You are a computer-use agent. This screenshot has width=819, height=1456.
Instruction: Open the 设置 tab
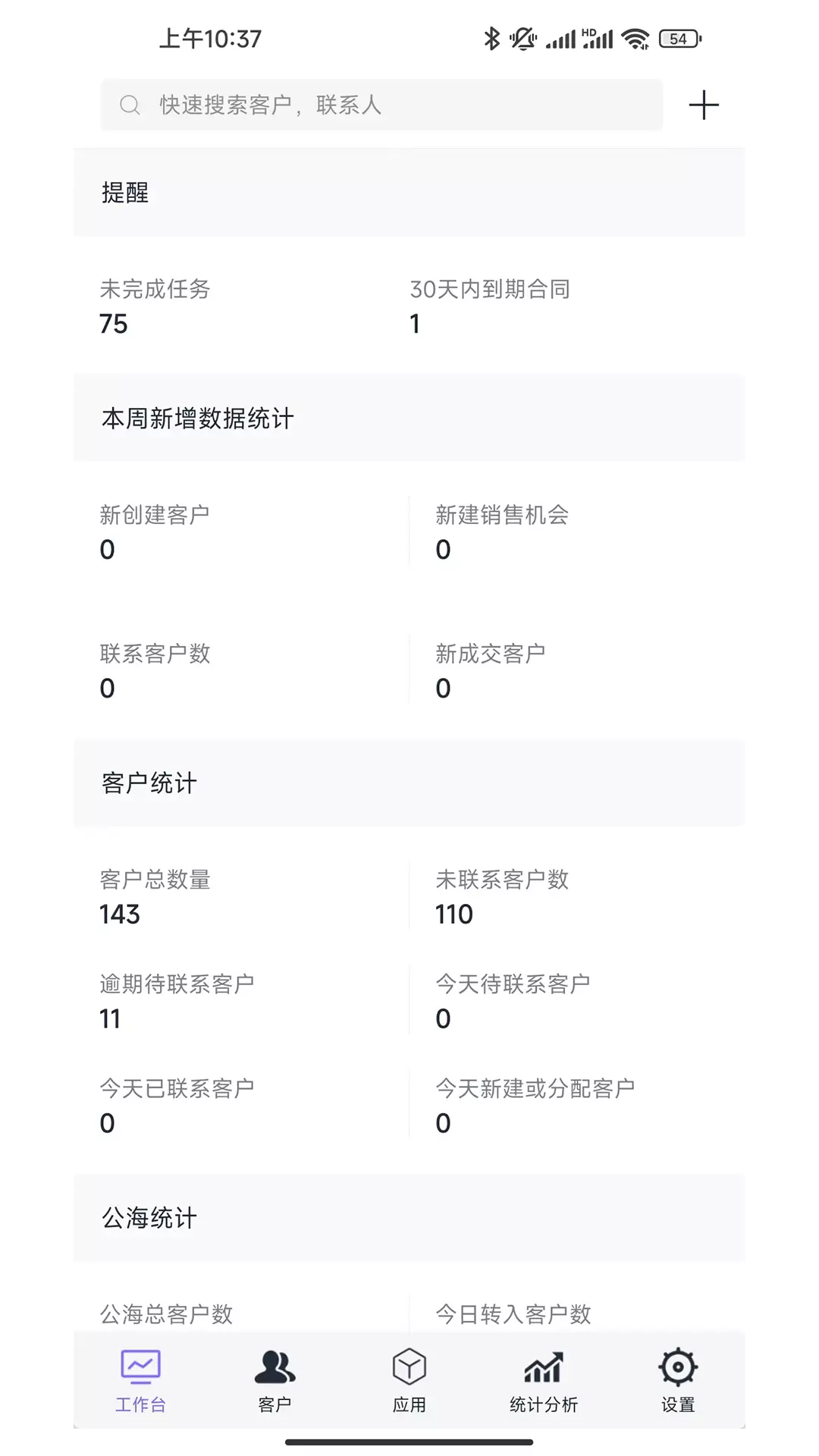coord(678,1381)
